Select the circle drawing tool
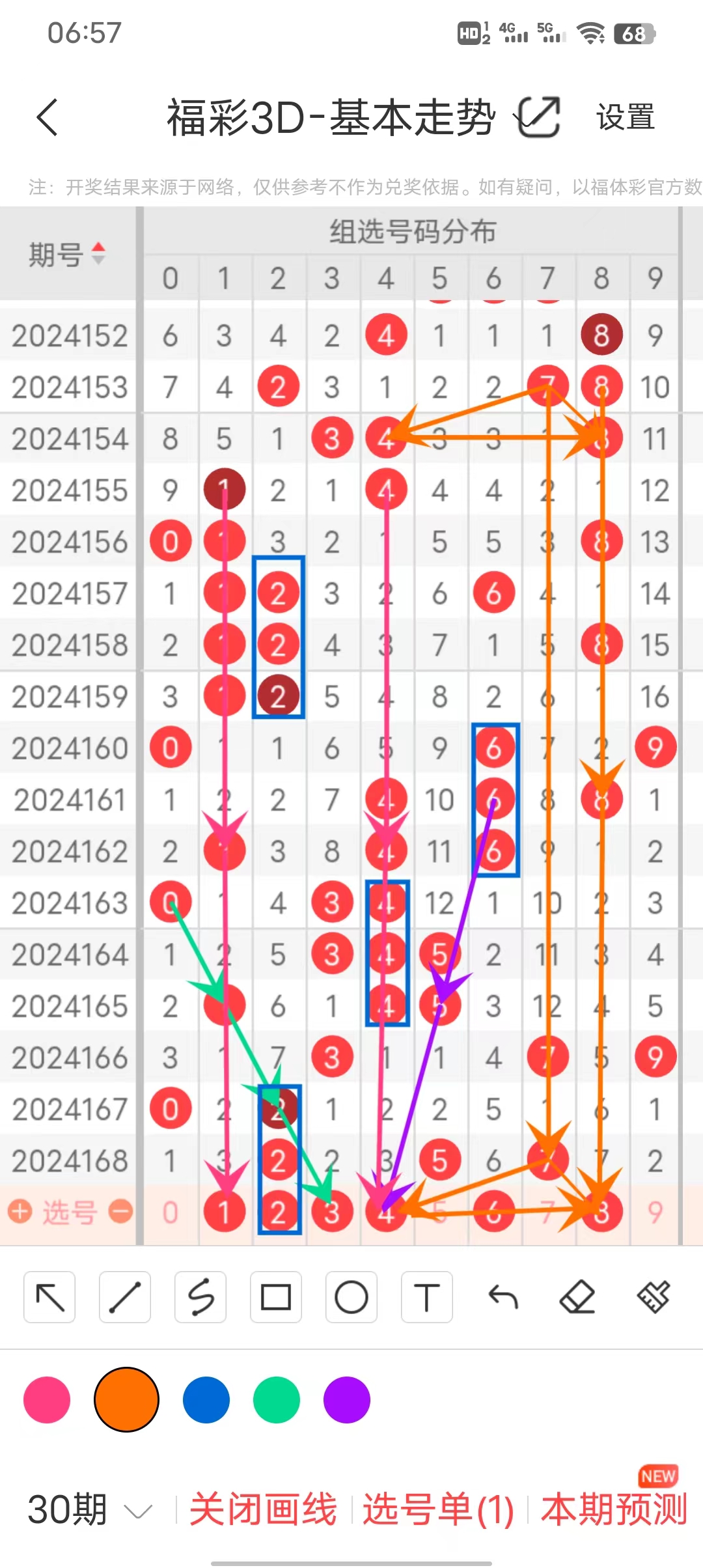Screen dimensions: 703x1568 (x=351, y=1297)
